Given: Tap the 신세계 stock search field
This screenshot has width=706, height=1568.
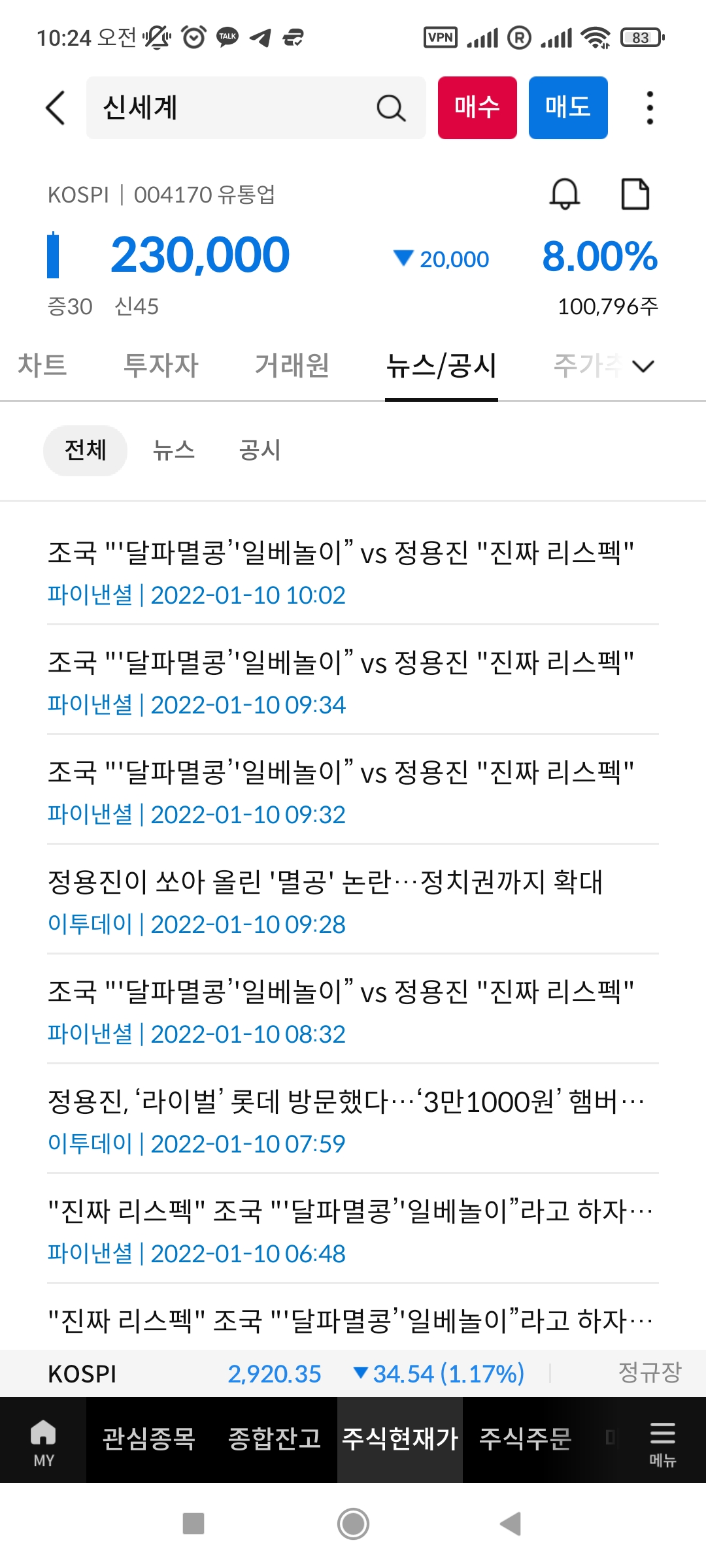Looking at the screenshot, I should click(x=235, y=108).
